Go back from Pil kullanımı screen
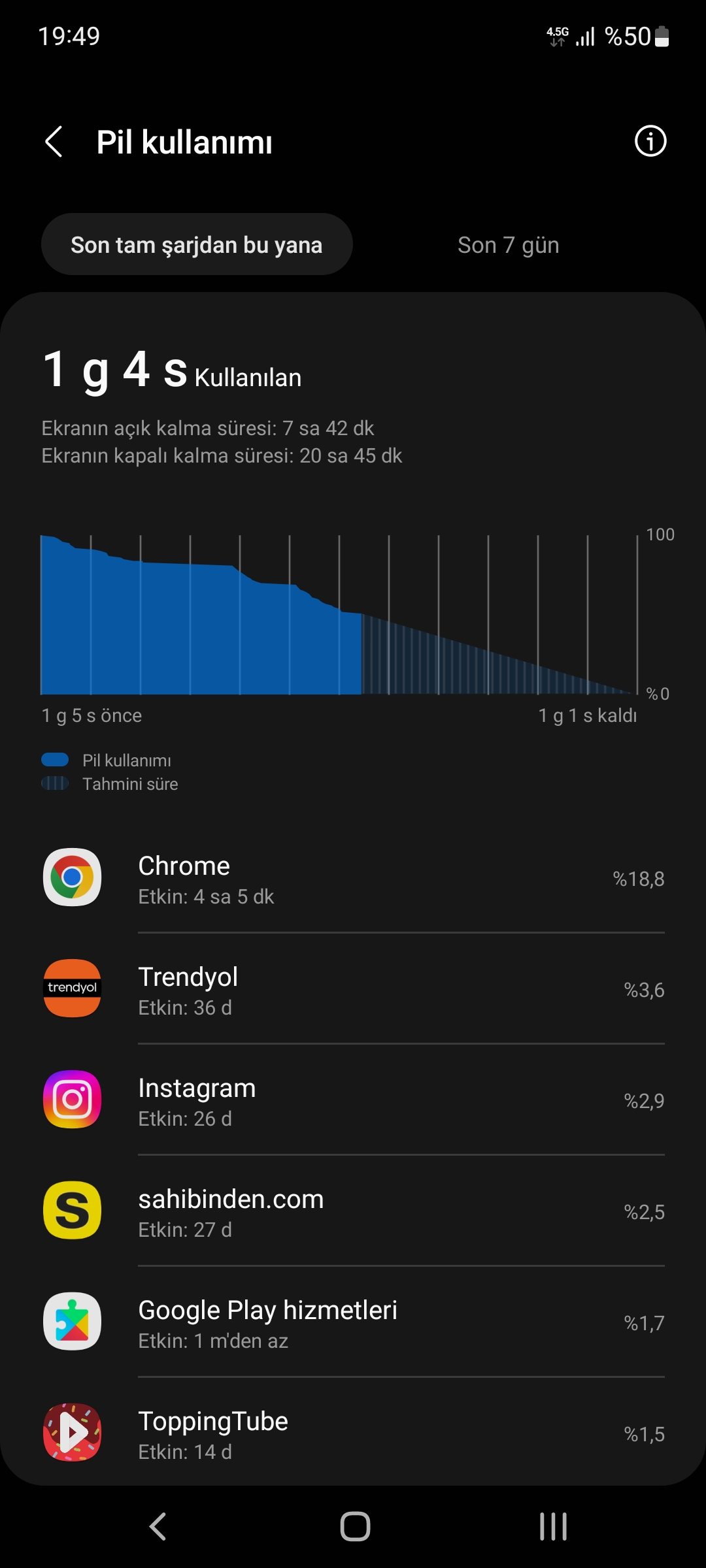Image resolution: width=706 pixels, height=1568 pixels. click(x=54, y=142)
